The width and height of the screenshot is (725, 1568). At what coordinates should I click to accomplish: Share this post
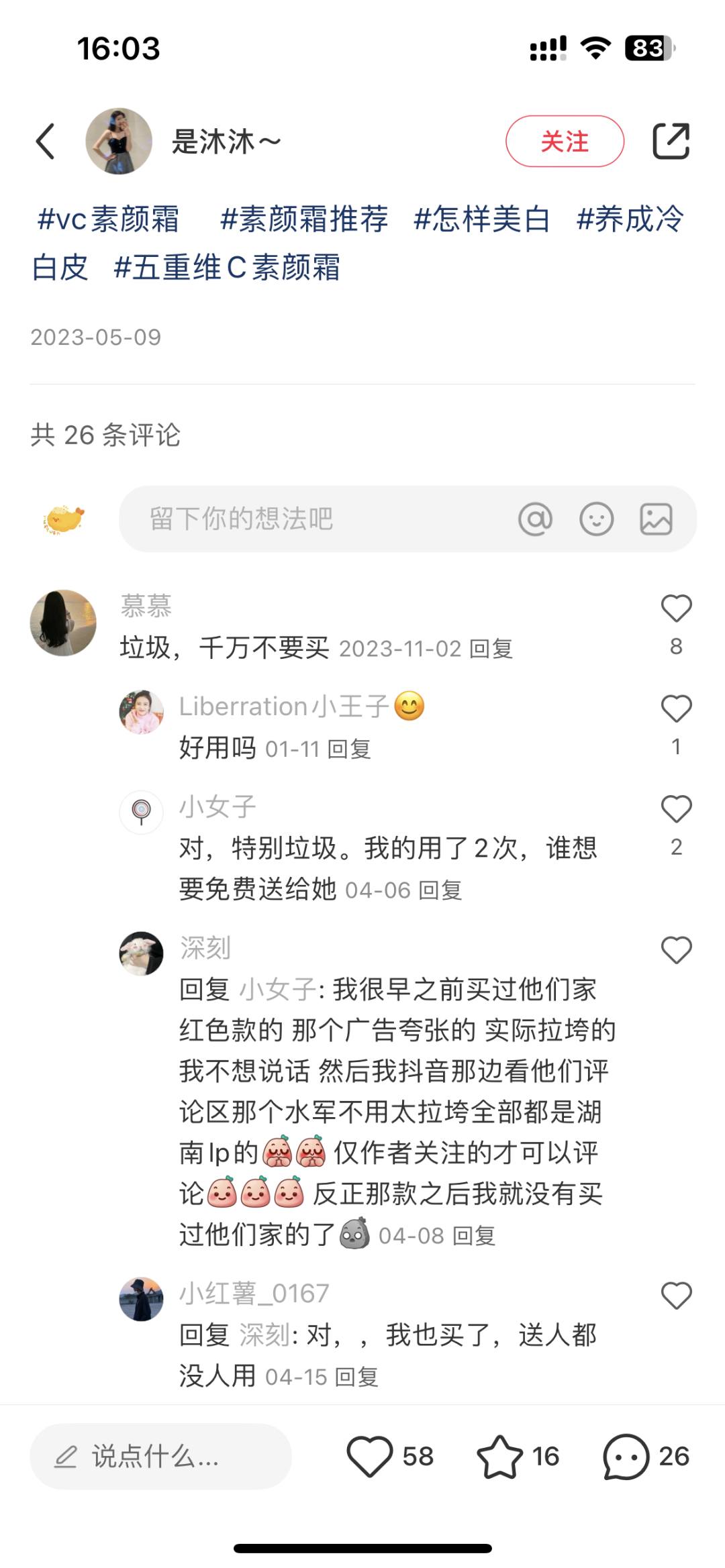coord(671,142)
